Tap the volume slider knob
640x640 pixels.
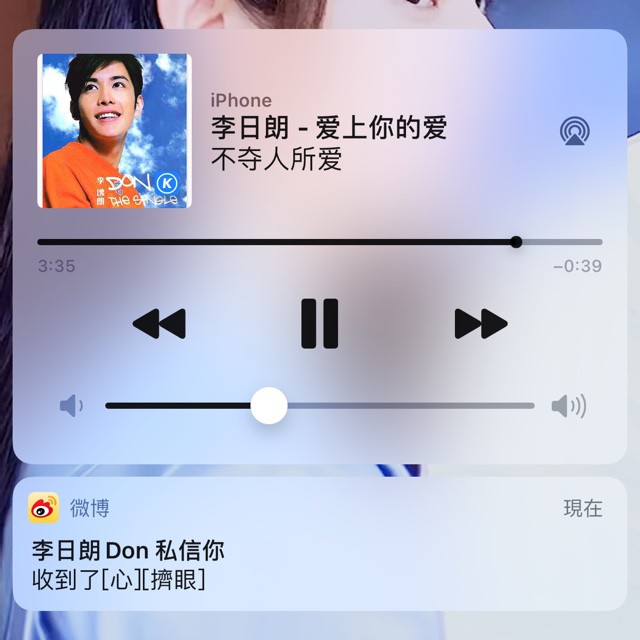[x=268, y=406]
